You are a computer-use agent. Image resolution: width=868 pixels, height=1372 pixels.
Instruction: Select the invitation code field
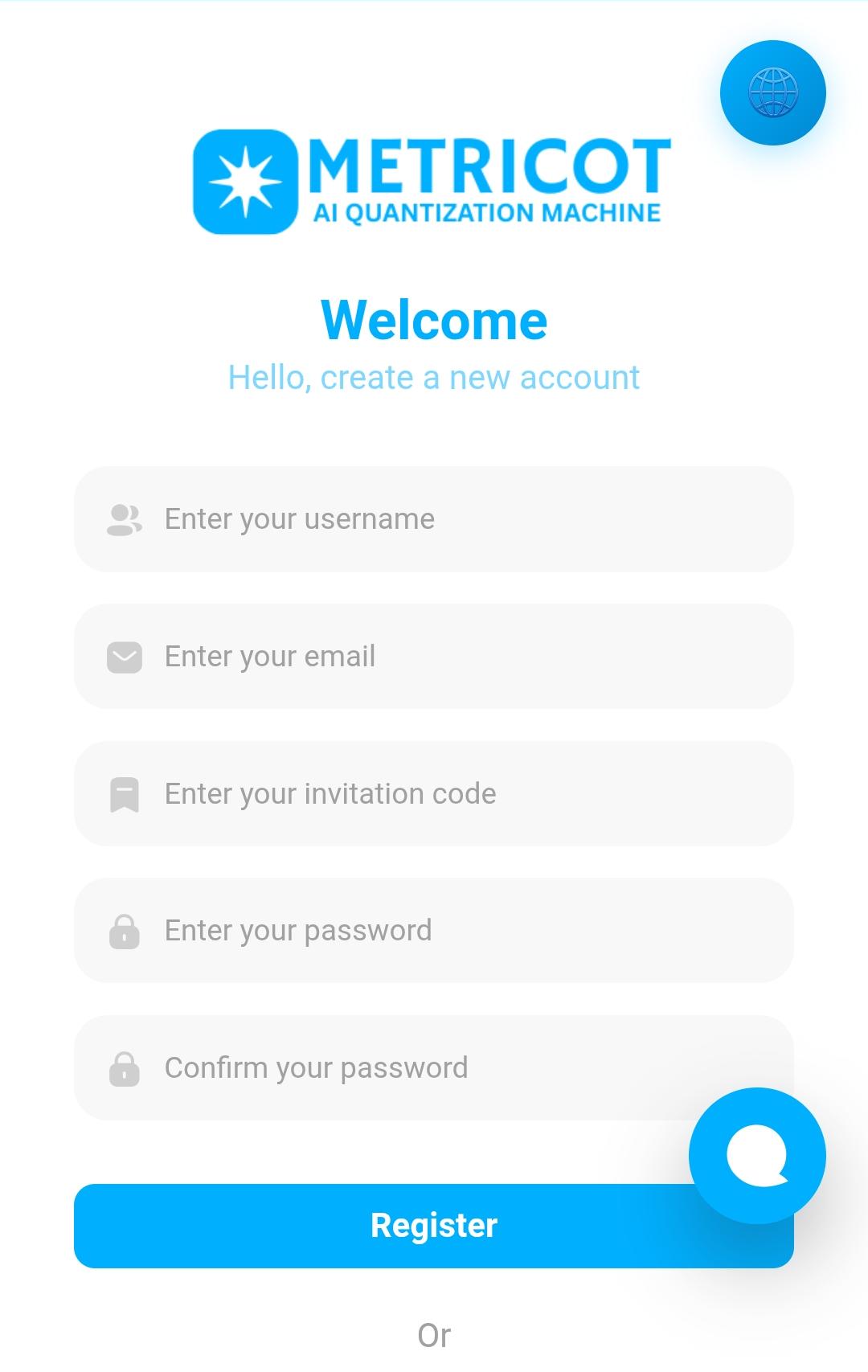pos(434,794)
